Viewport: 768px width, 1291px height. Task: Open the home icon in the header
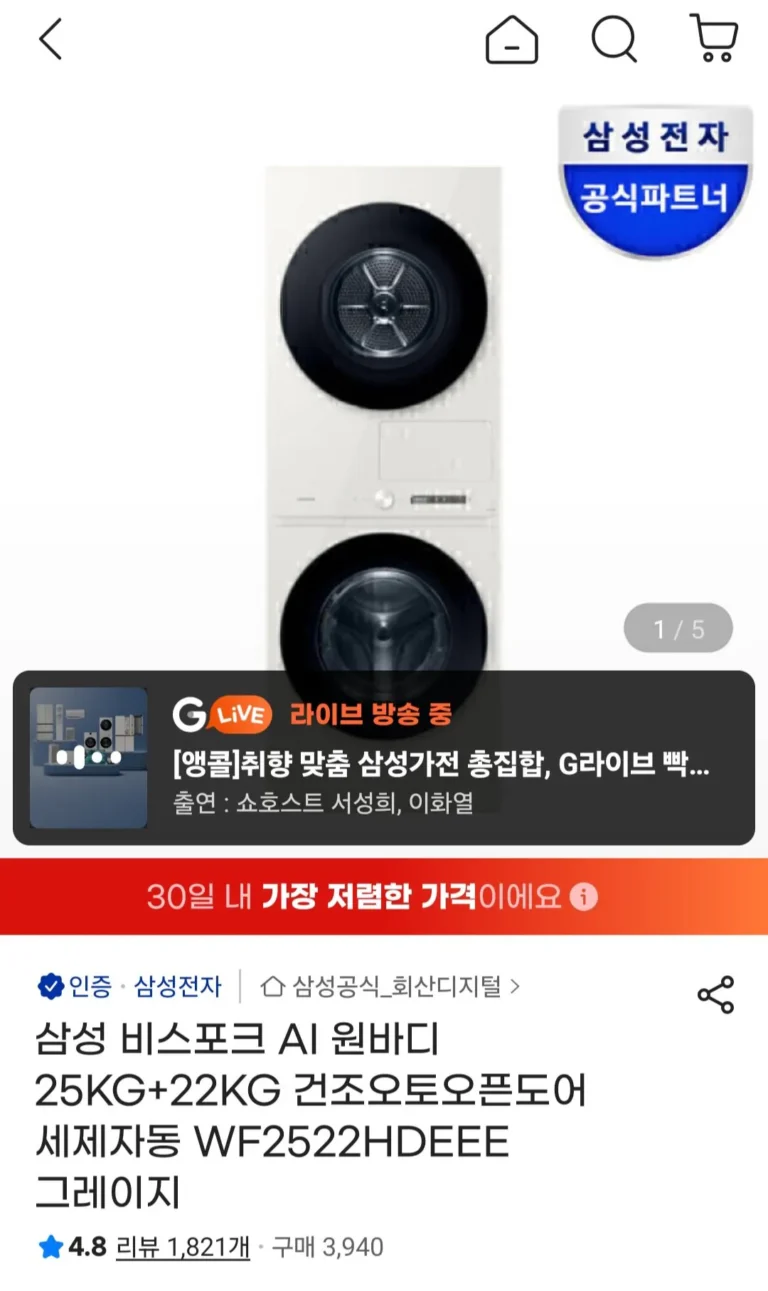(x=512, y=41)
